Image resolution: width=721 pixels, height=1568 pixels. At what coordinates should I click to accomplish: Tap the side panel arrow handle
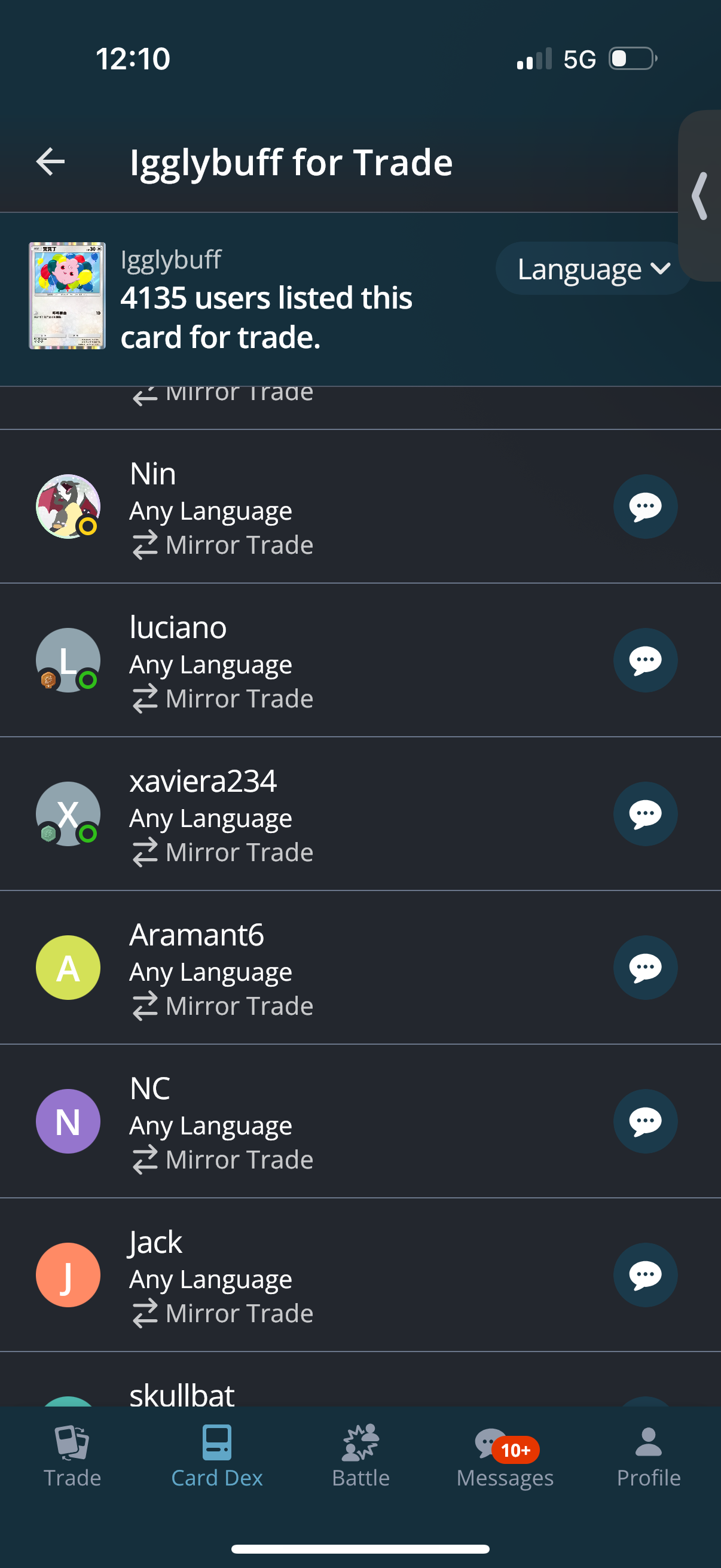click(700, 196)
